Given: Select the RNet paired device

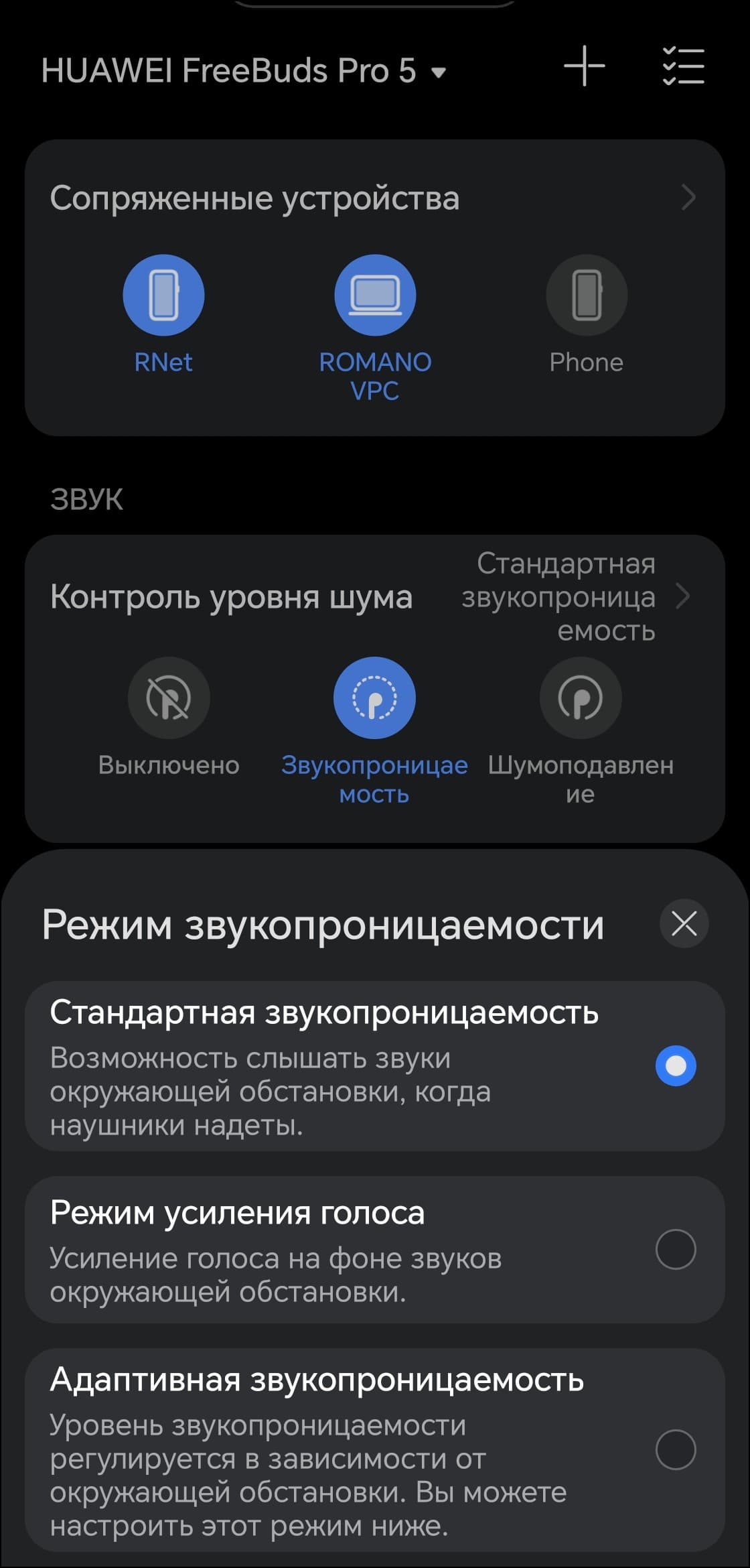Looking at the screenshot, I should [163, 296].
